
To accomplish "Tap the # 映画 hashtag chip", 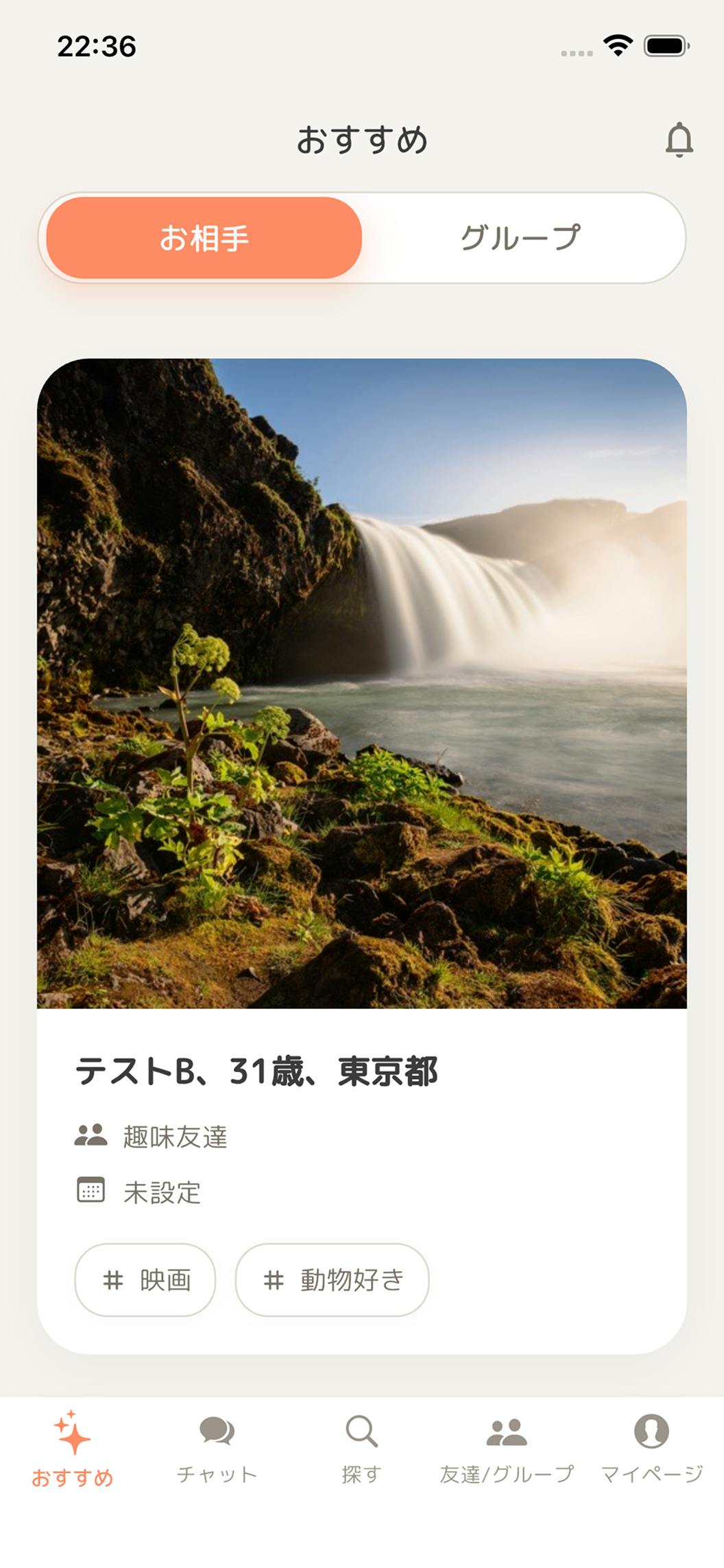I will click(x=145, y=1280).
